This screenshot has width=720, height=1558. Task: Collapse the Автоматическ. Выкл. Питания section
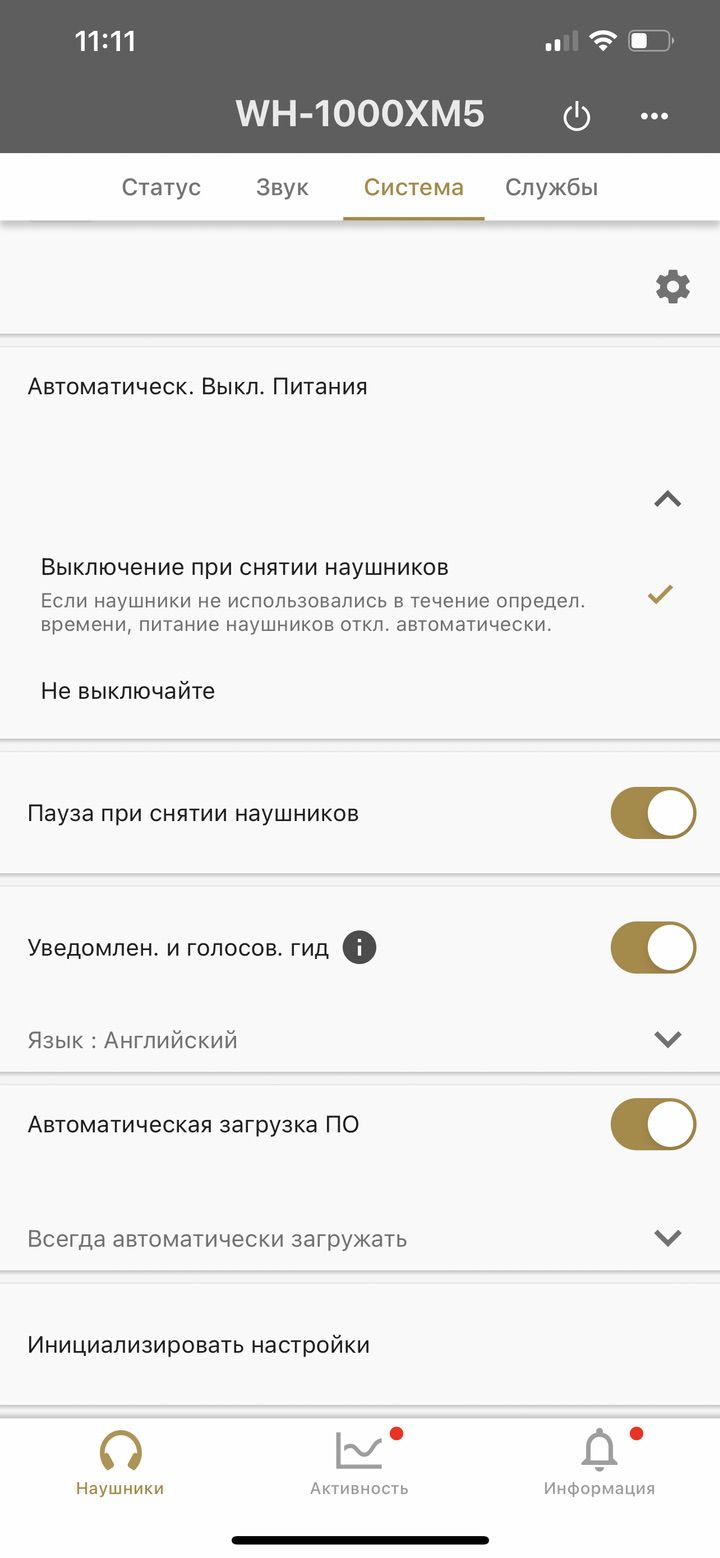point(668,498)
